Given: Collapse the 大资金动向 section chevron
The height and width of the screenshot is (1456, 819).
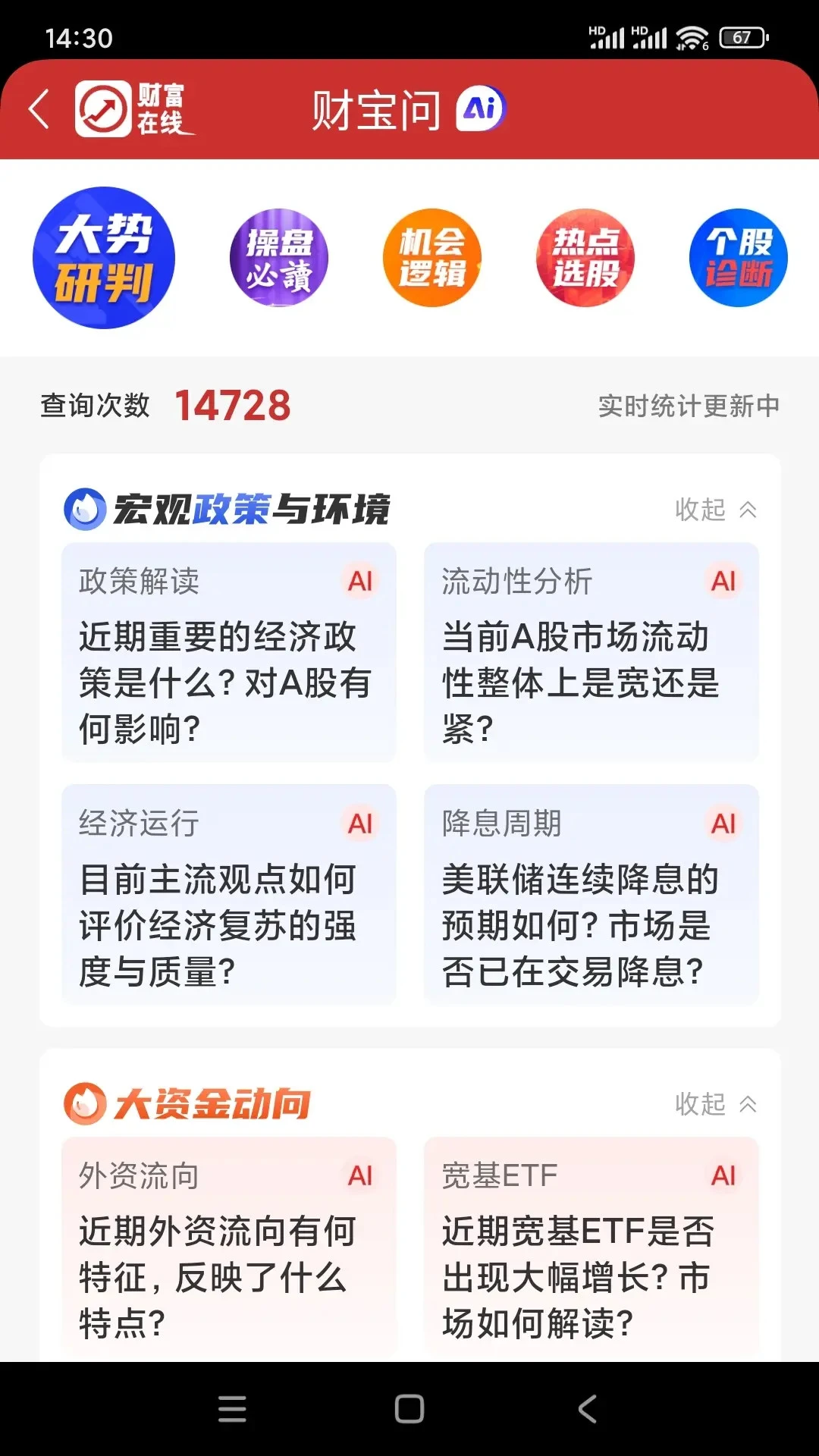Looking at the screenshot, I should (x=748, y=1106).
